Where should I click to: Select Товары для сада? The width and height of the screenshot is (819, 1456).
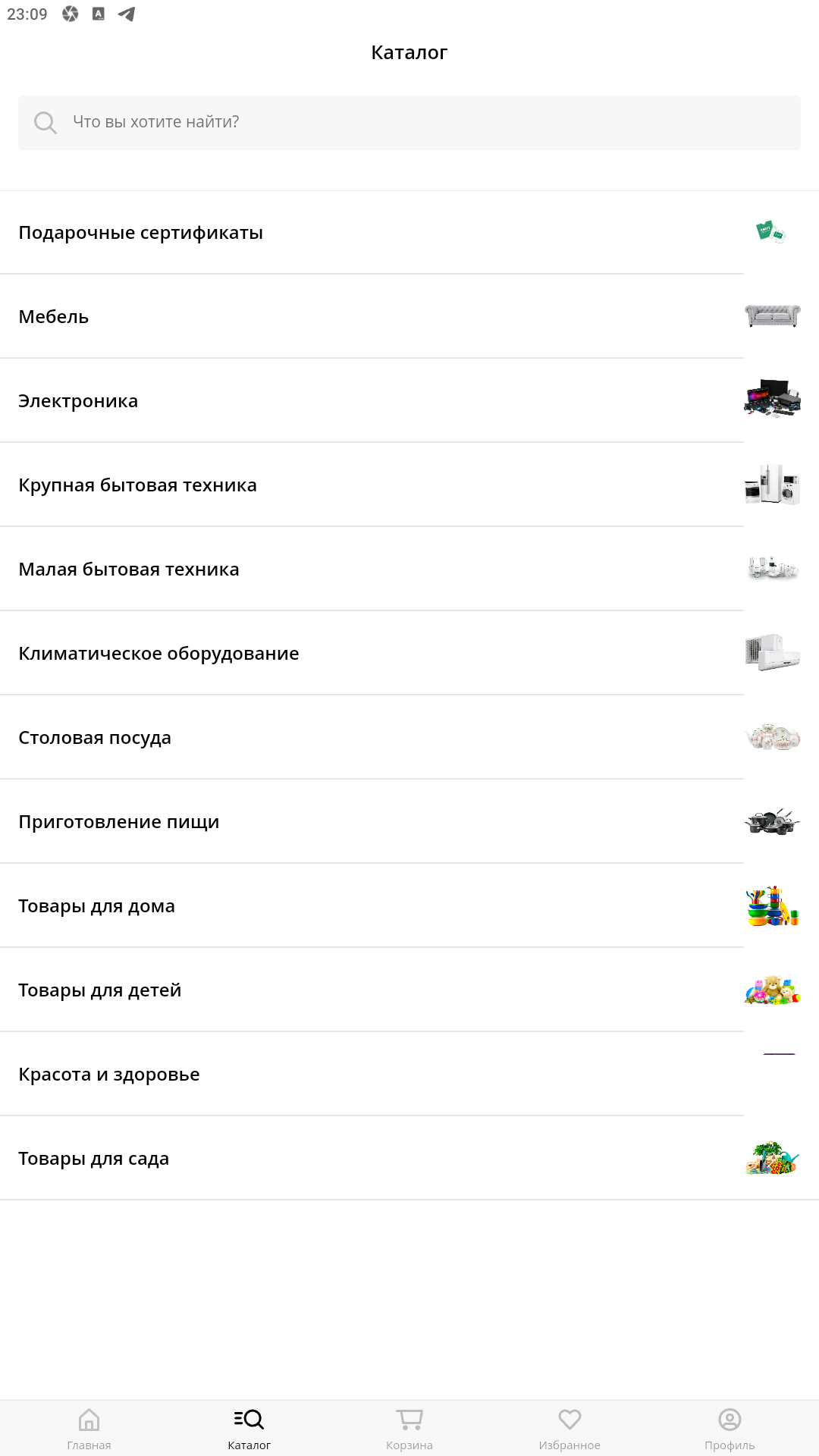409,1158
